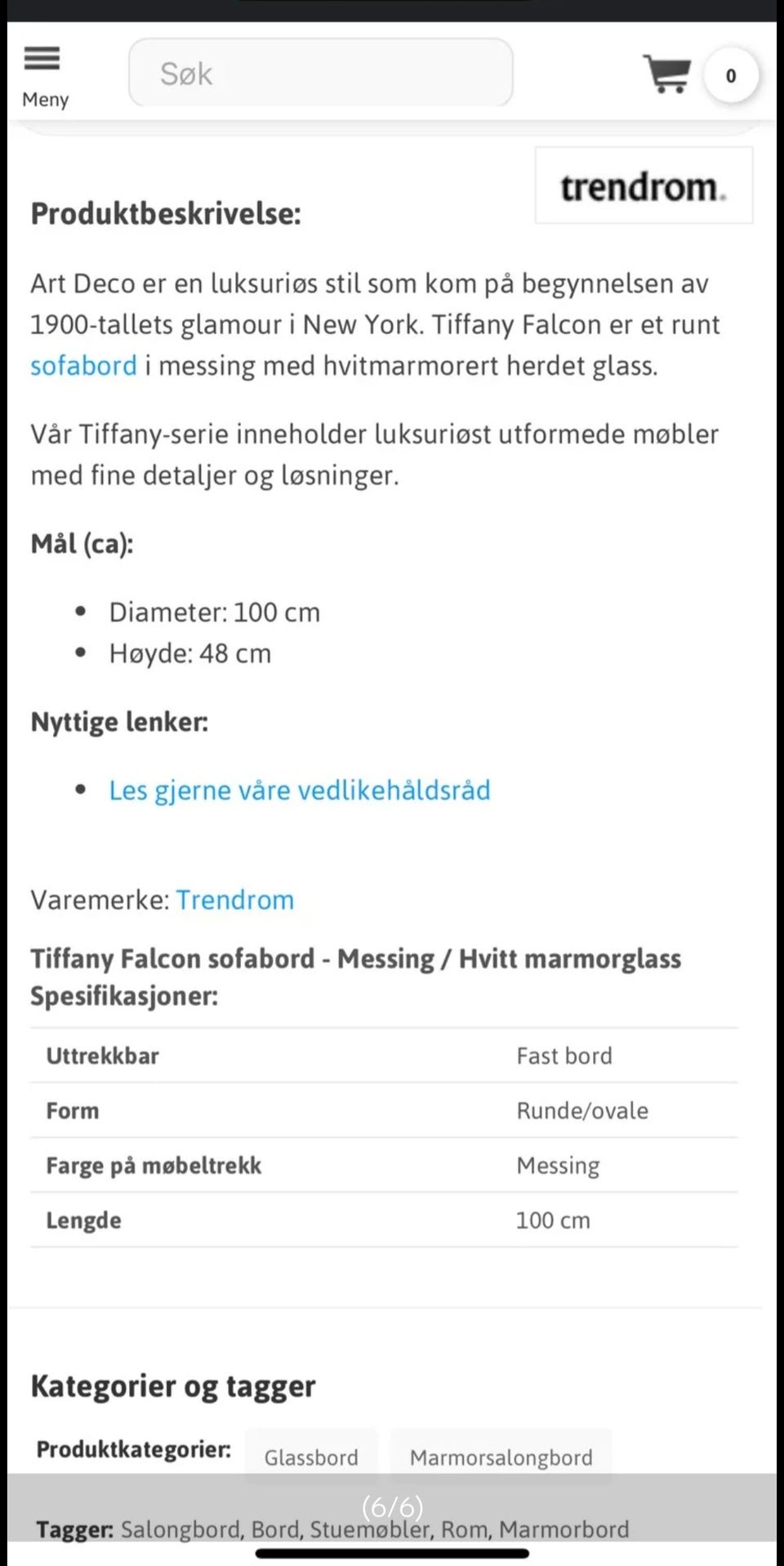Click the sofabord hyperlink

click(x=82, y=365)
